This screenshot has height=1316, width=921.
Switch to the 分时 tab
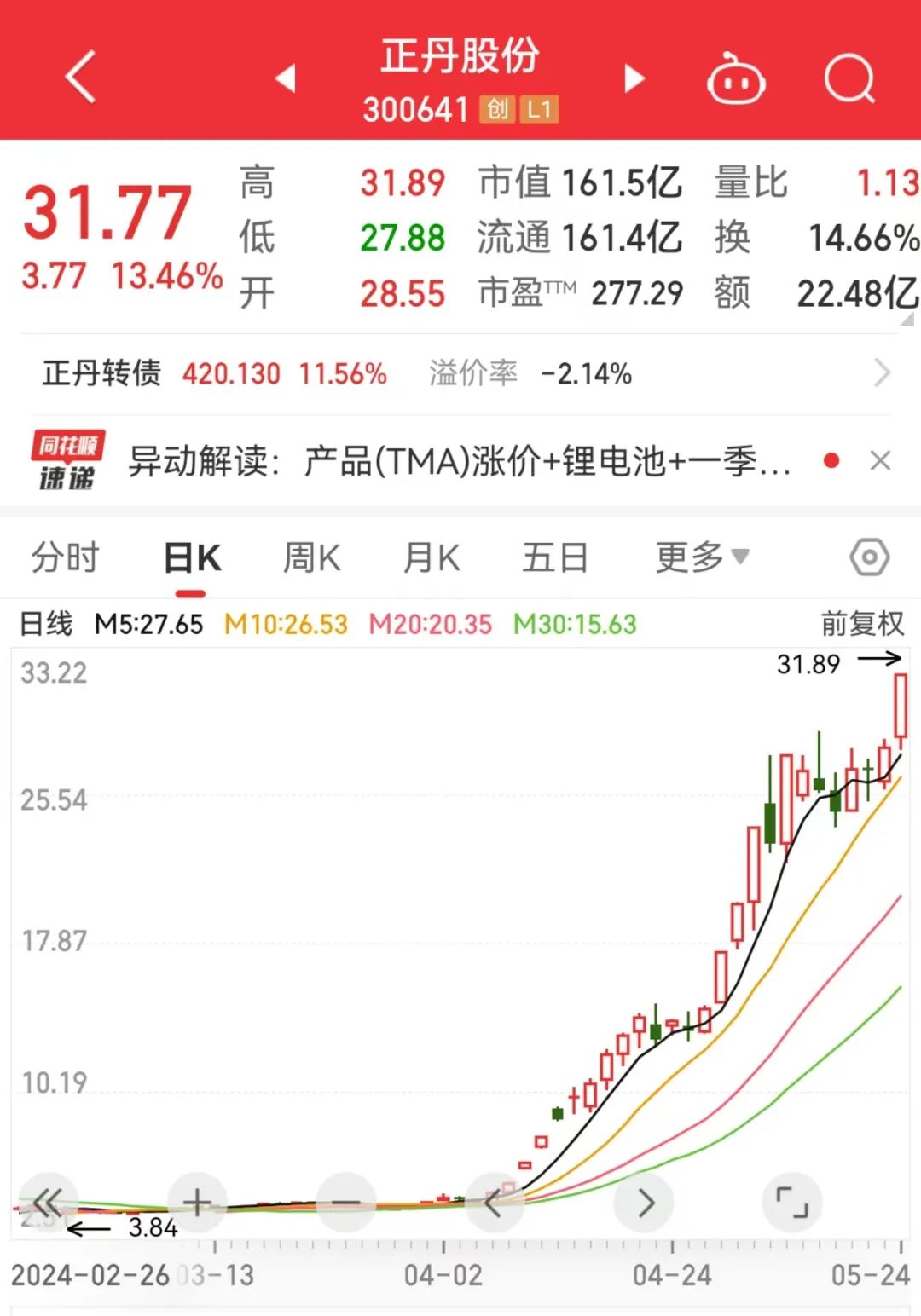pos(66,556)
